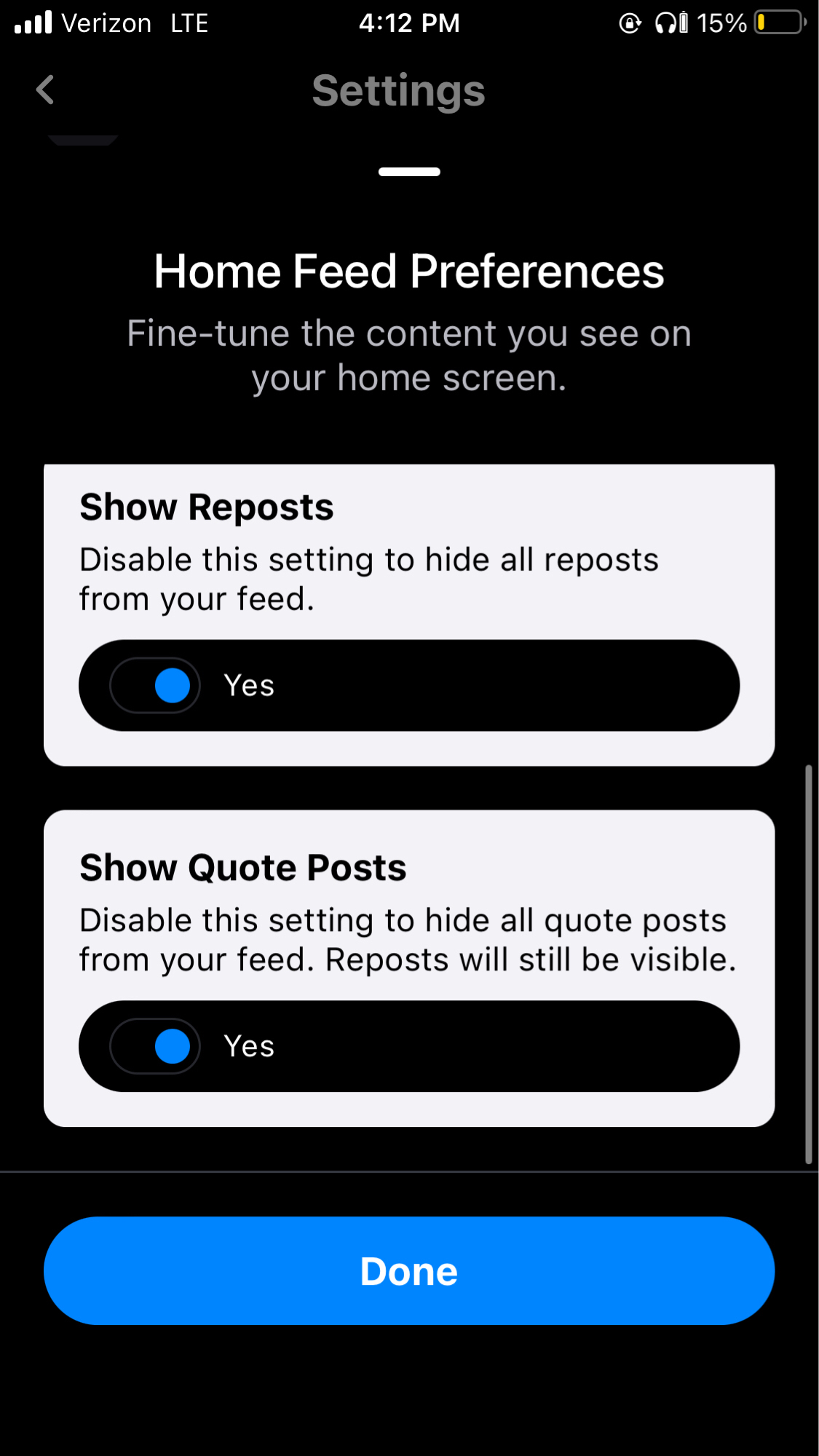Viewport: 819px width, 1456px height.
Task: Tap the Done button
Action: [409, 1270]
